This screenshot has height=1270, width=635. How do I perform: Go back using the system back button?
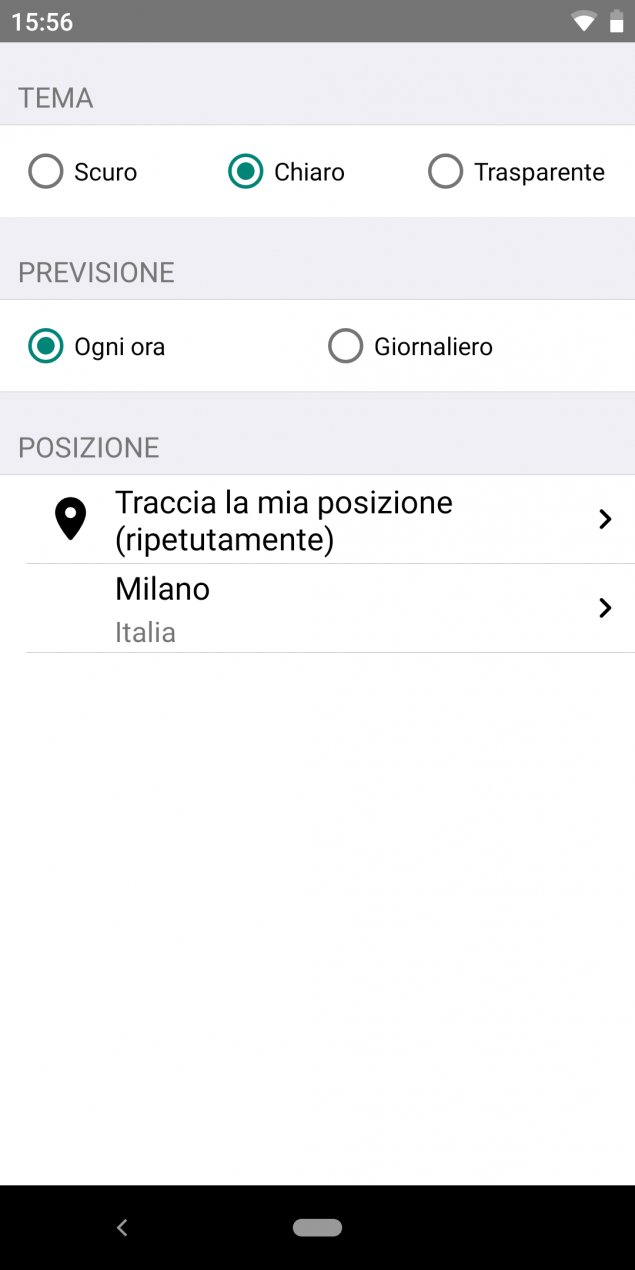pyautogui.click(x=122, y=1227)
